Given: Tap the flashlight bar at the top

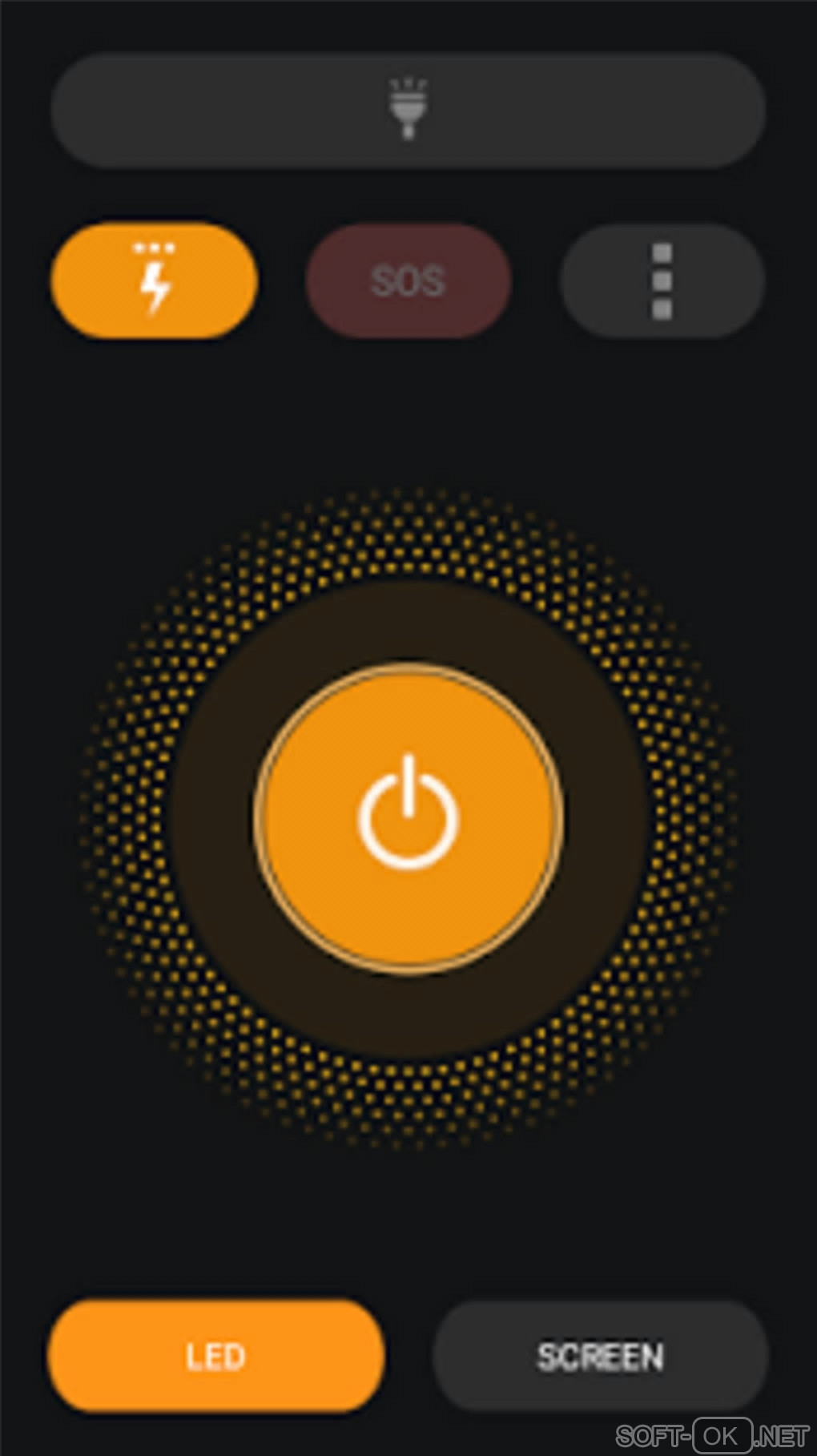Looking at the screenshot, I should (408, 110).
